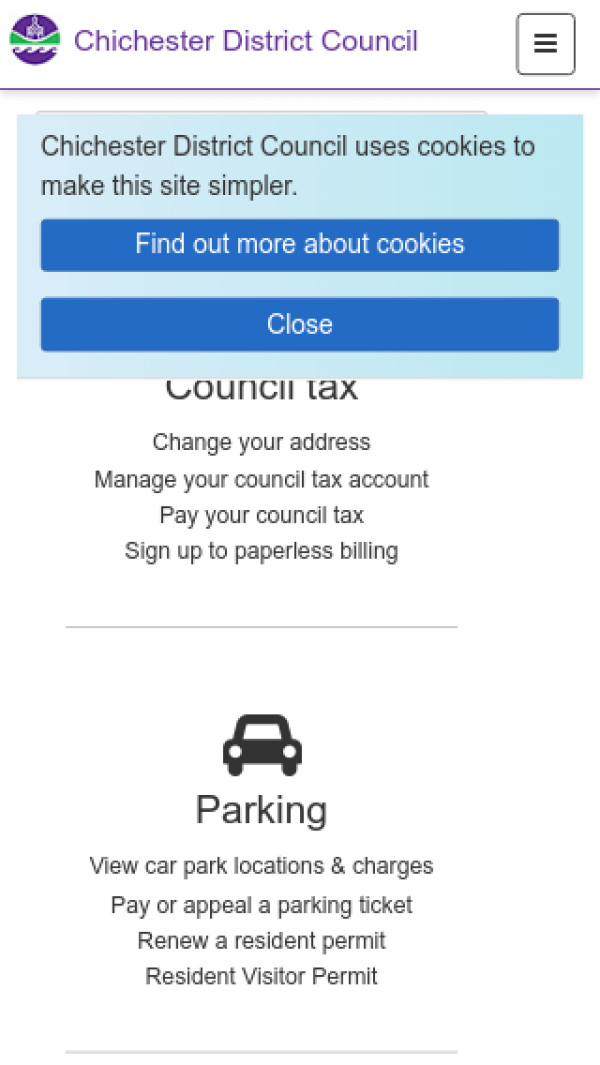Close the cookie banner

(x=299, y=324)
